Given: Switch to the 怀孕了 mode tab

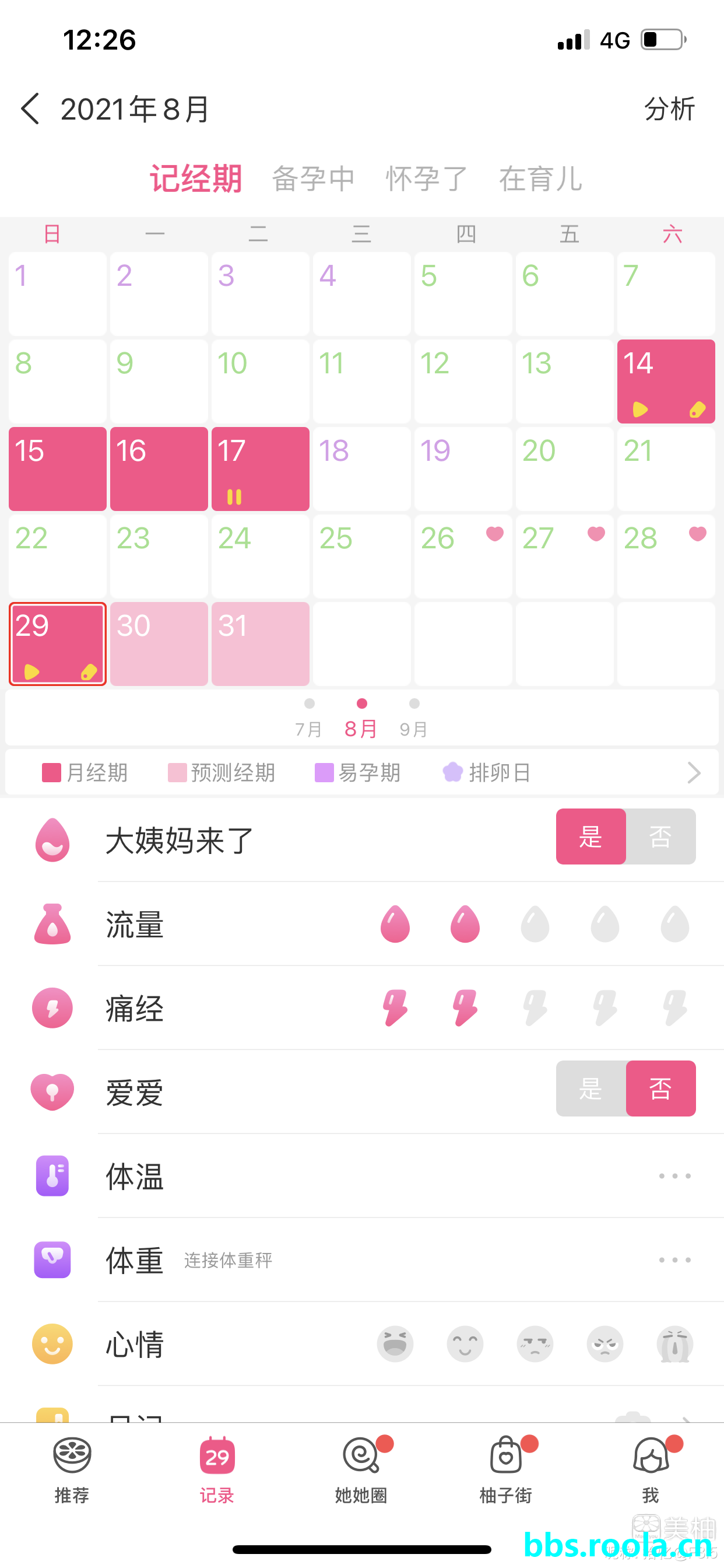Looking at the screenshot, I should pos(427,179).
